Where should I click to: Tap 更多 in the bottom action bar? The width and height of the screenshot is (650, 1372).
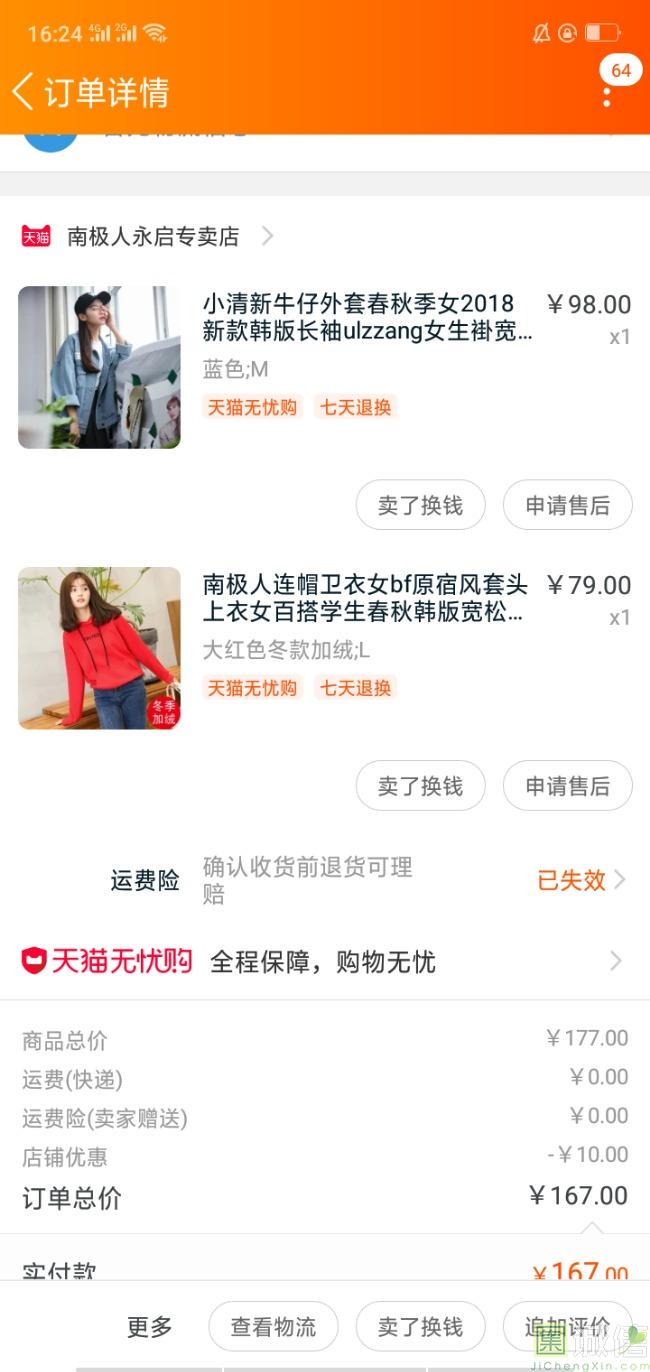pyautogui.click(x=150, y=1327)
